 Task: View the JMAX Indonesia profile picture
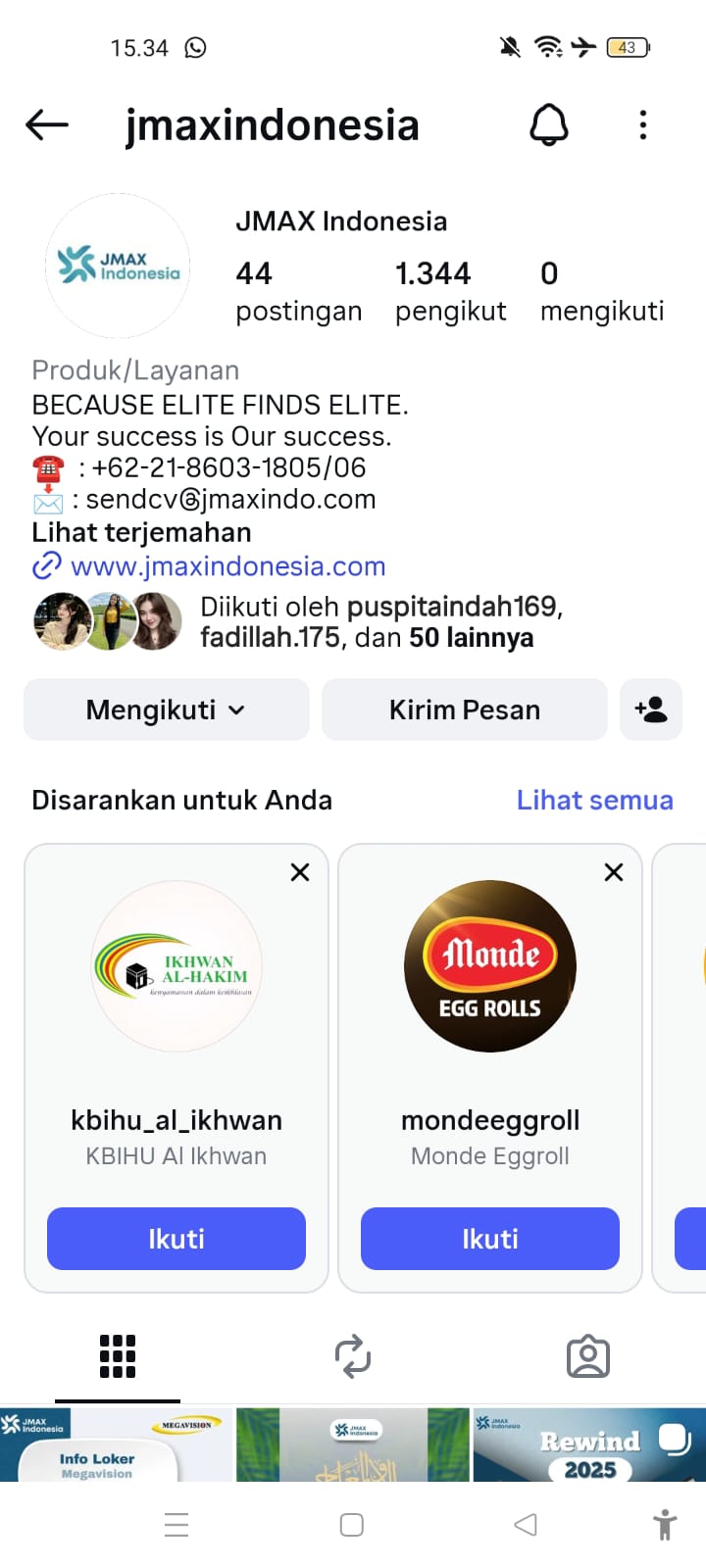118,266
